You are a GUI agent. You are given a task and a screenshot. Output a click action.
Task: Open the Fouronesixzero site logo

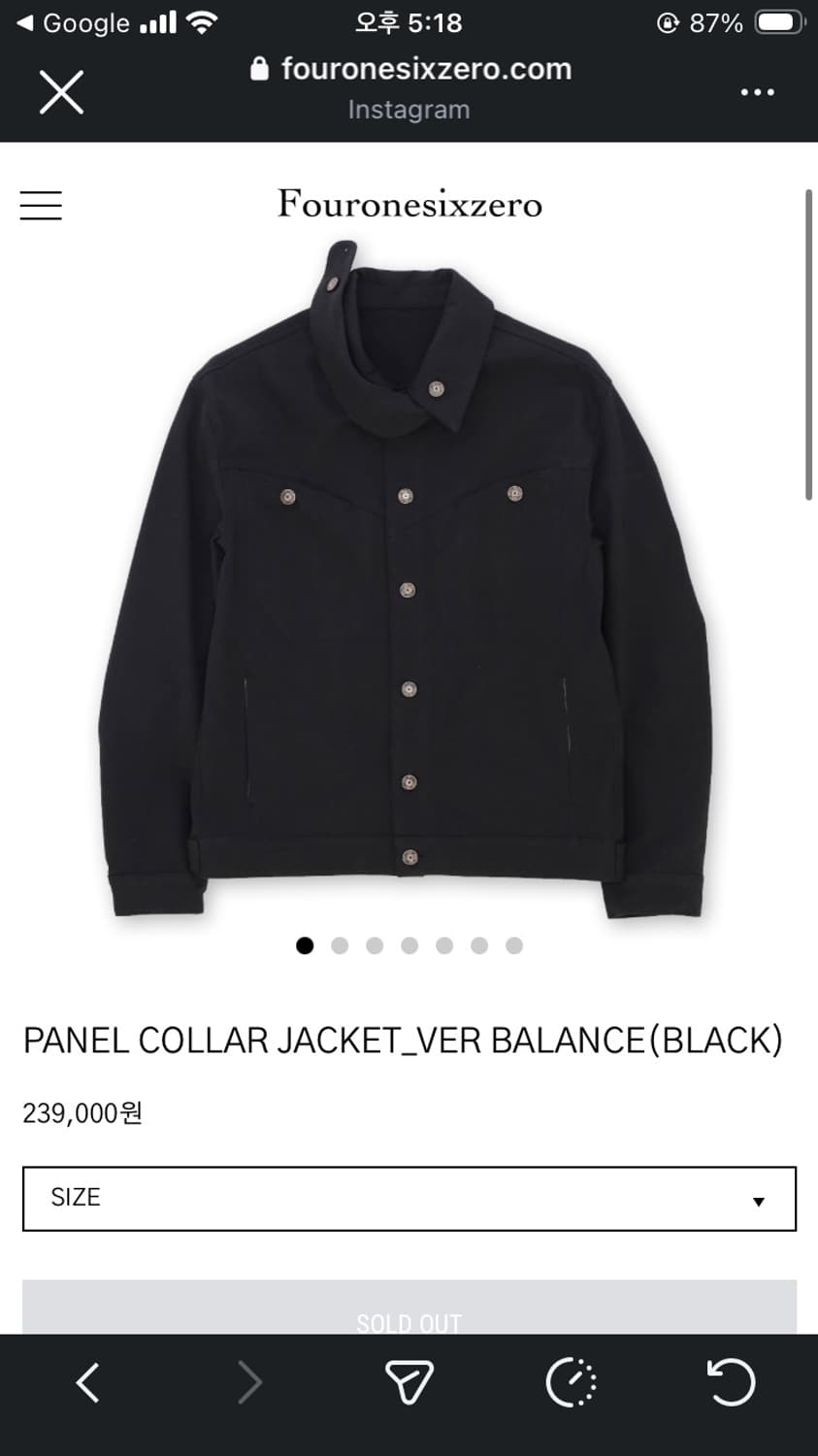pos(409,204)
